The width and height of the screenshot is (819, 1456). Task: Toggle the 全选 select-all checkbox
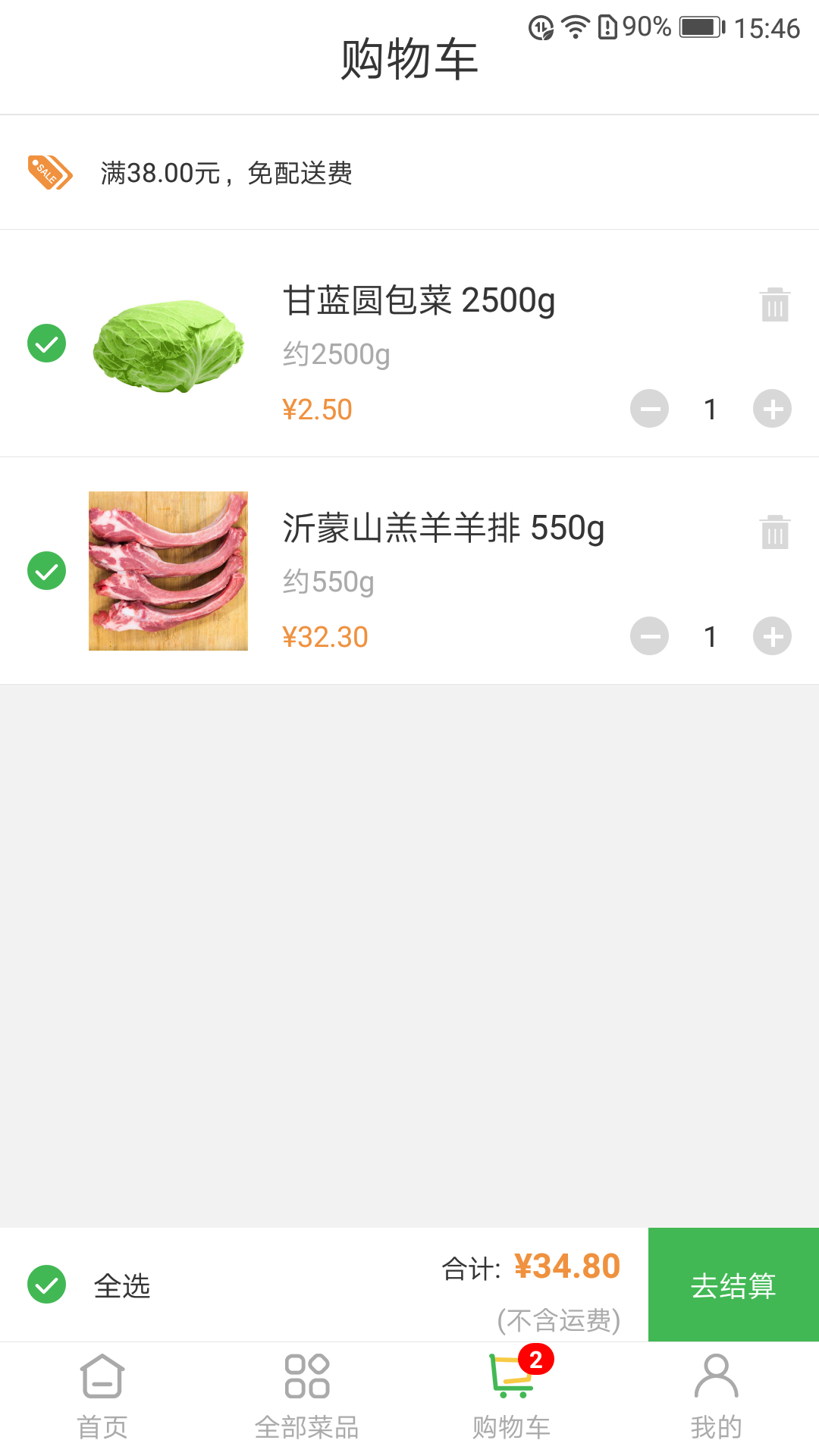click(47, 1285)
